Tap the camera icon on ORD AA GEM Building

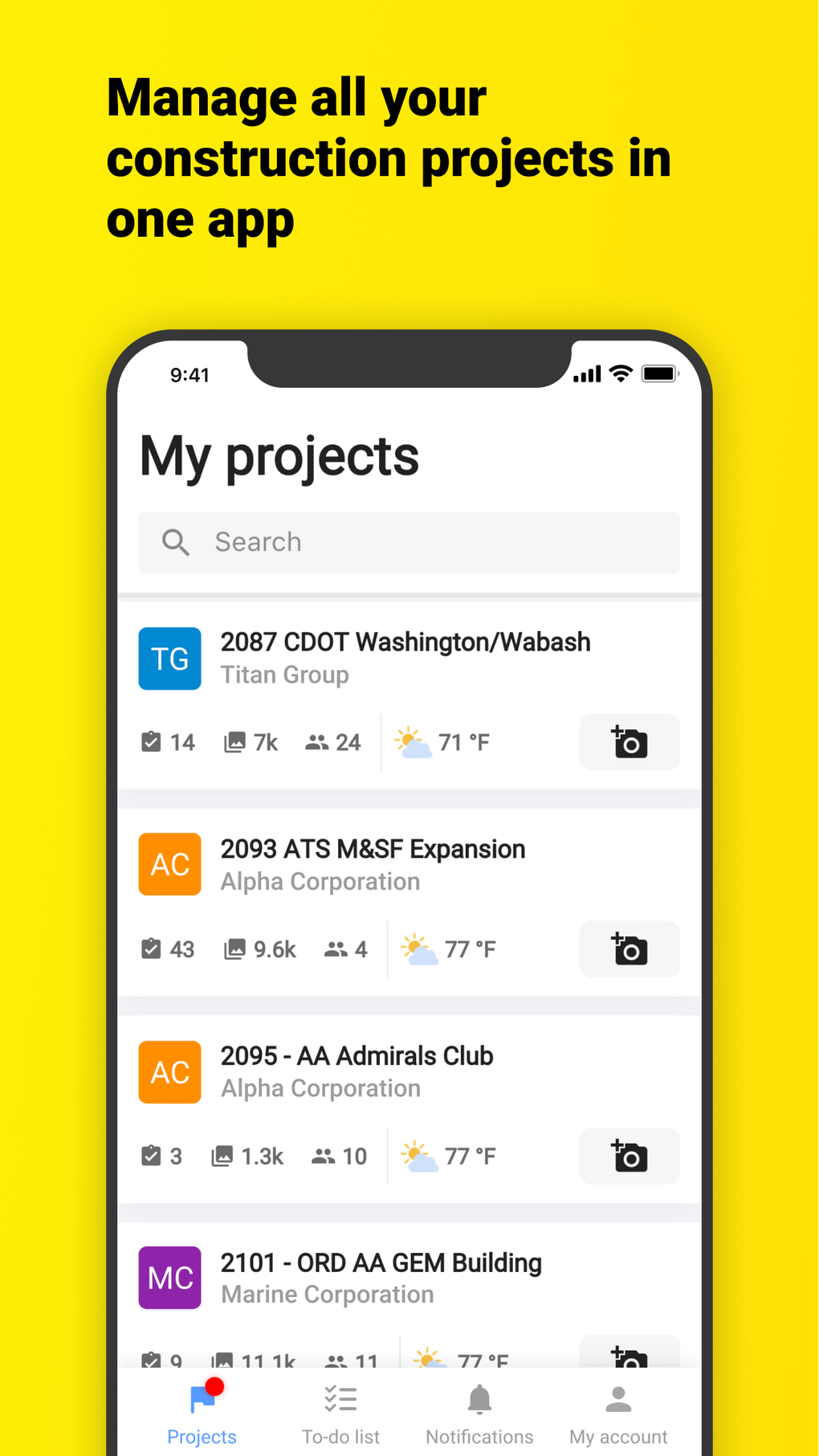pos(629,1357)
